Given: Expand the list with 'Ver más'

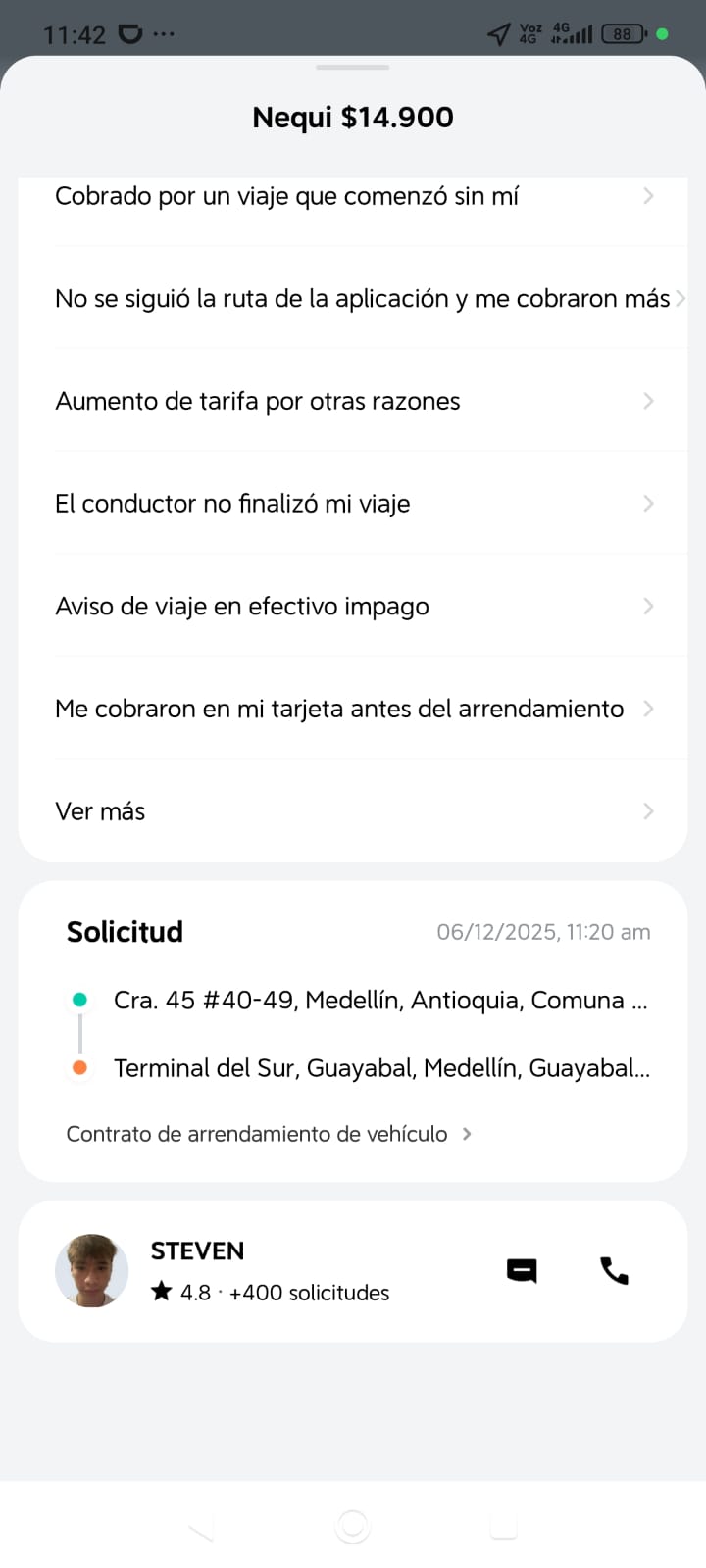Looking at the screenshot, I should click(353, 811).
